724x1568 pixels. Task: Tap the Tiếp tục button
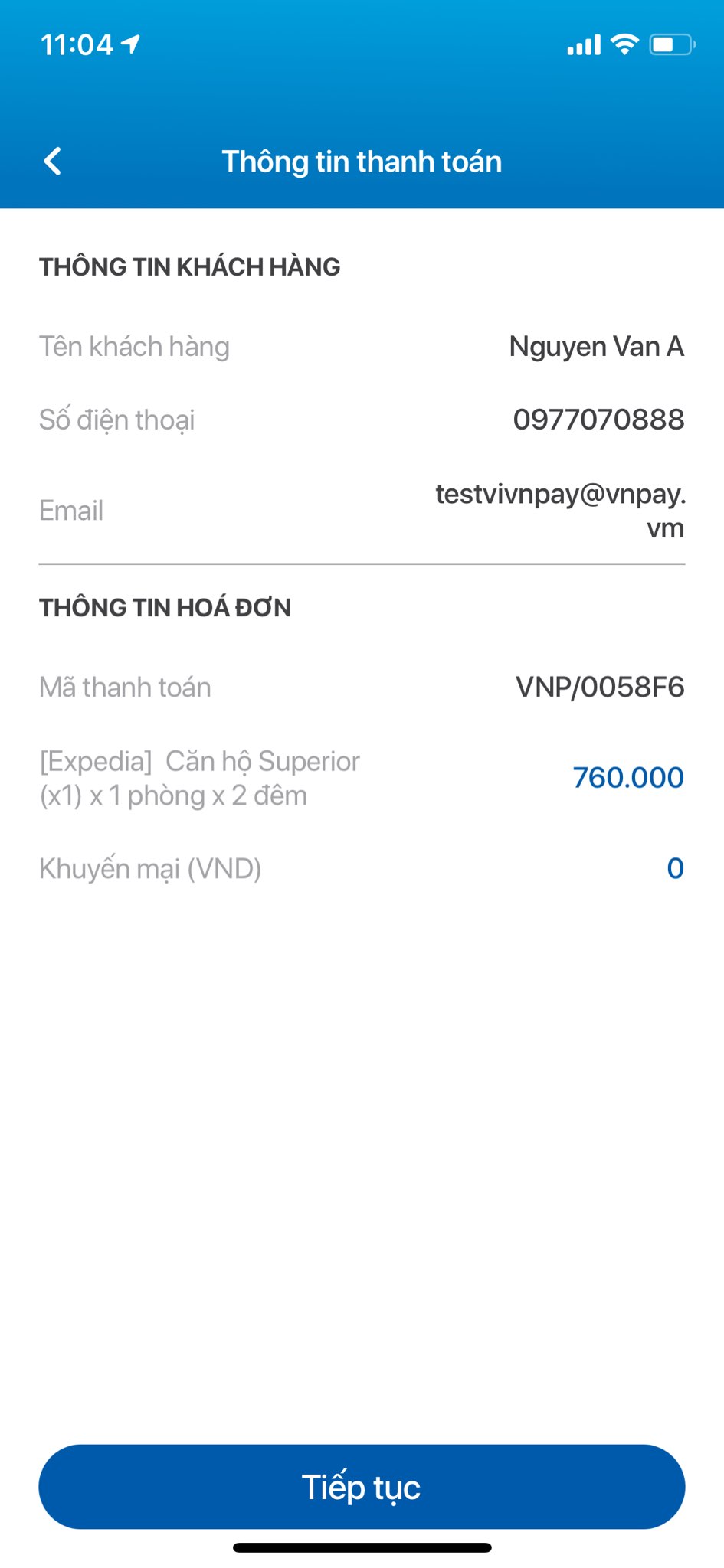pyautogui.click(x=362, y=1486)
